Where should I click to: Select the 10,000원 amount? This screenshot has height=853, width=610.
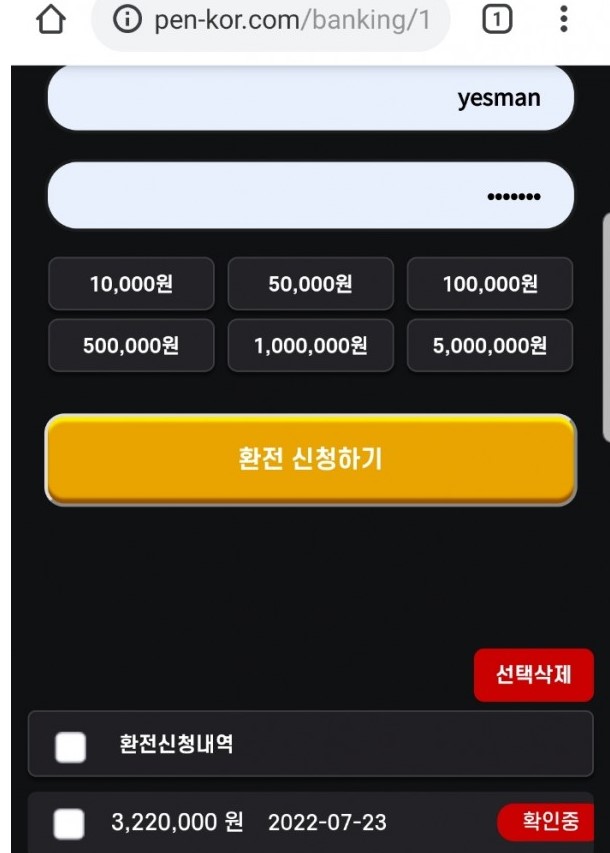click(131, 284)
